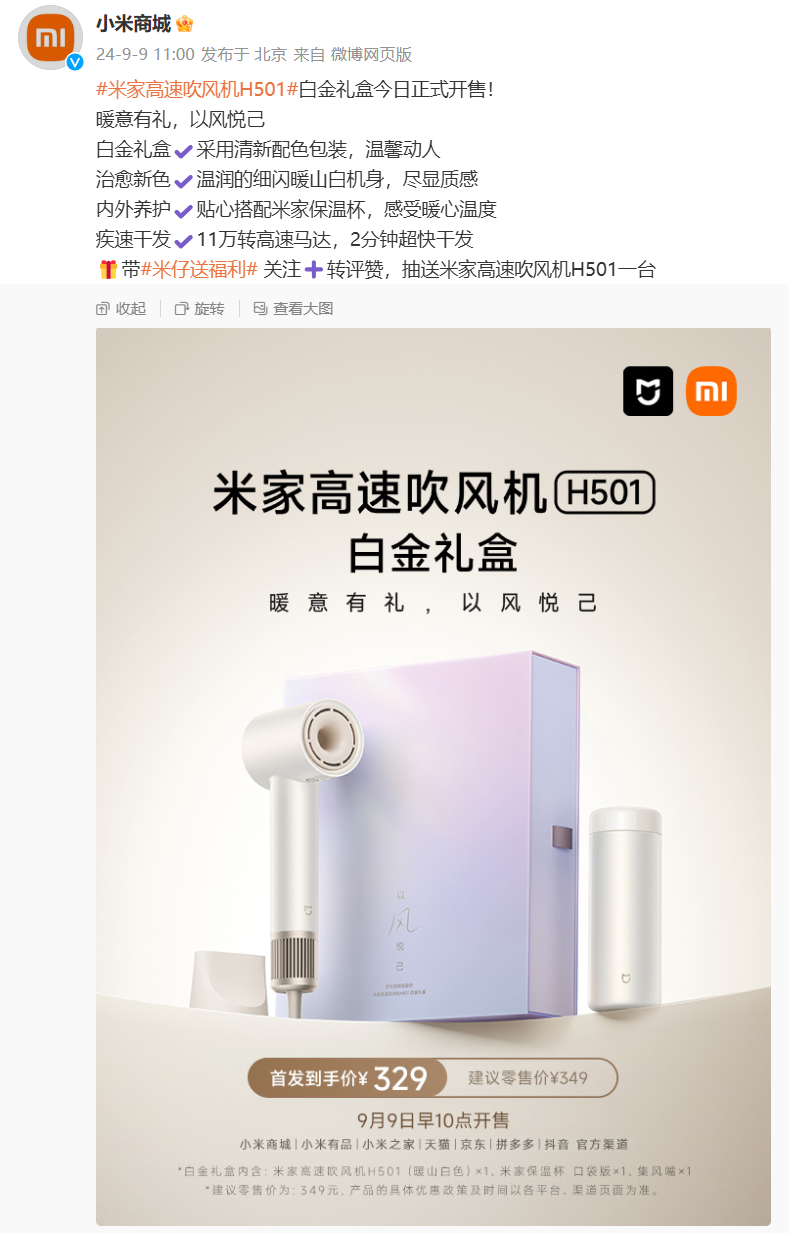Open 小米商城 profile avatar
The image size is (789, 1233).
50,37
